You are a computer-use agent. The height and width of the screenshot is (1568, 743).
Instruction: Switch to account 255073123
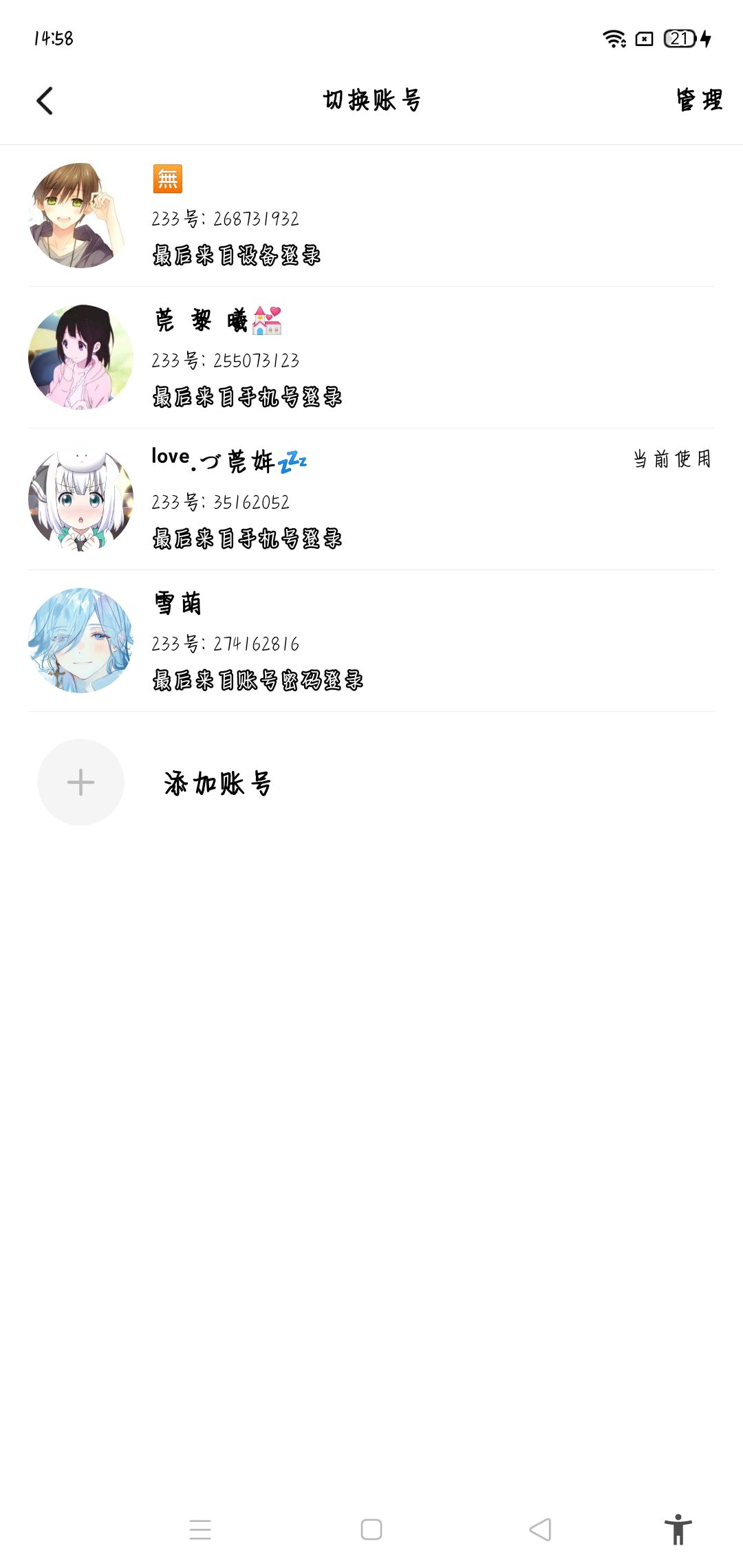click(371, 357)
